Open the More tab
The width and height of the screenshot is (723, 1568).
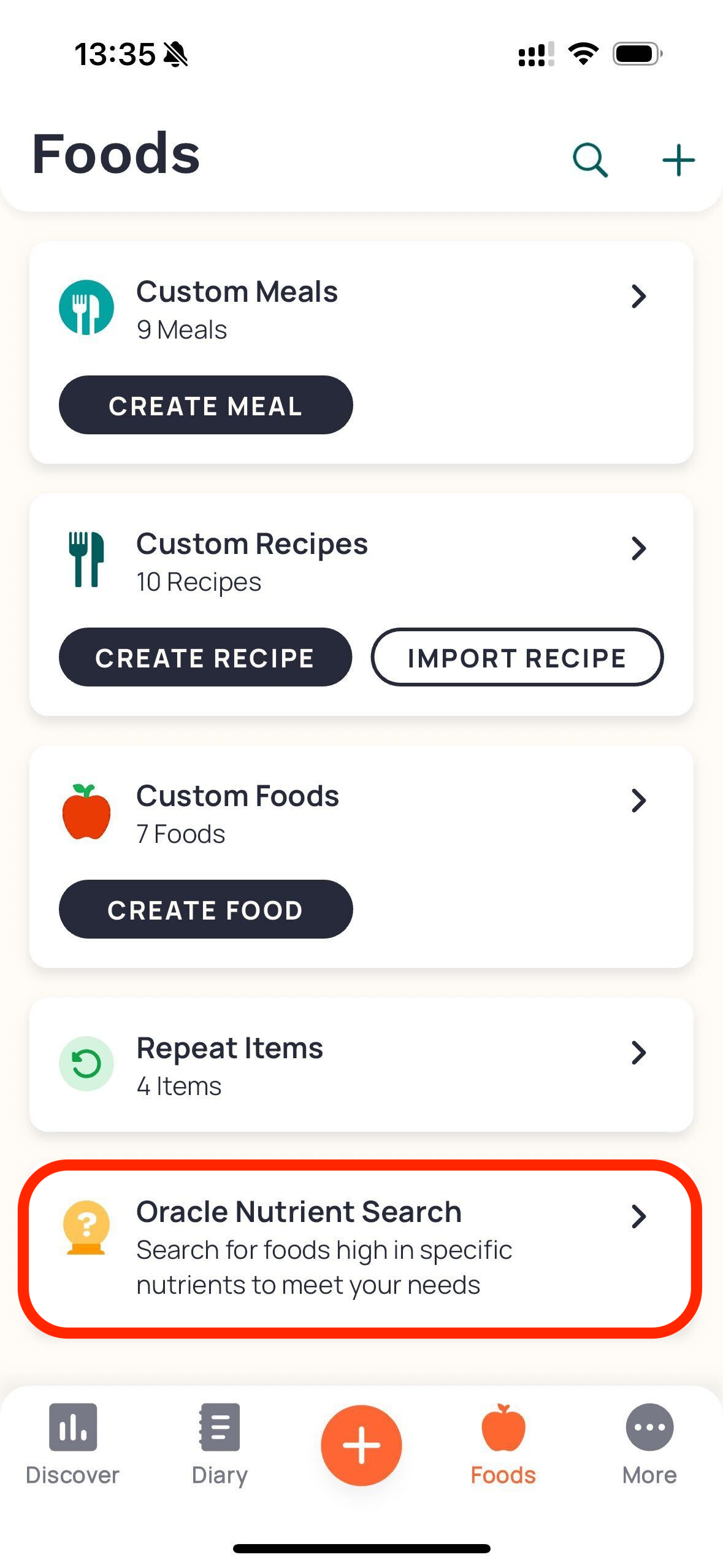[x=649, y=1445]
